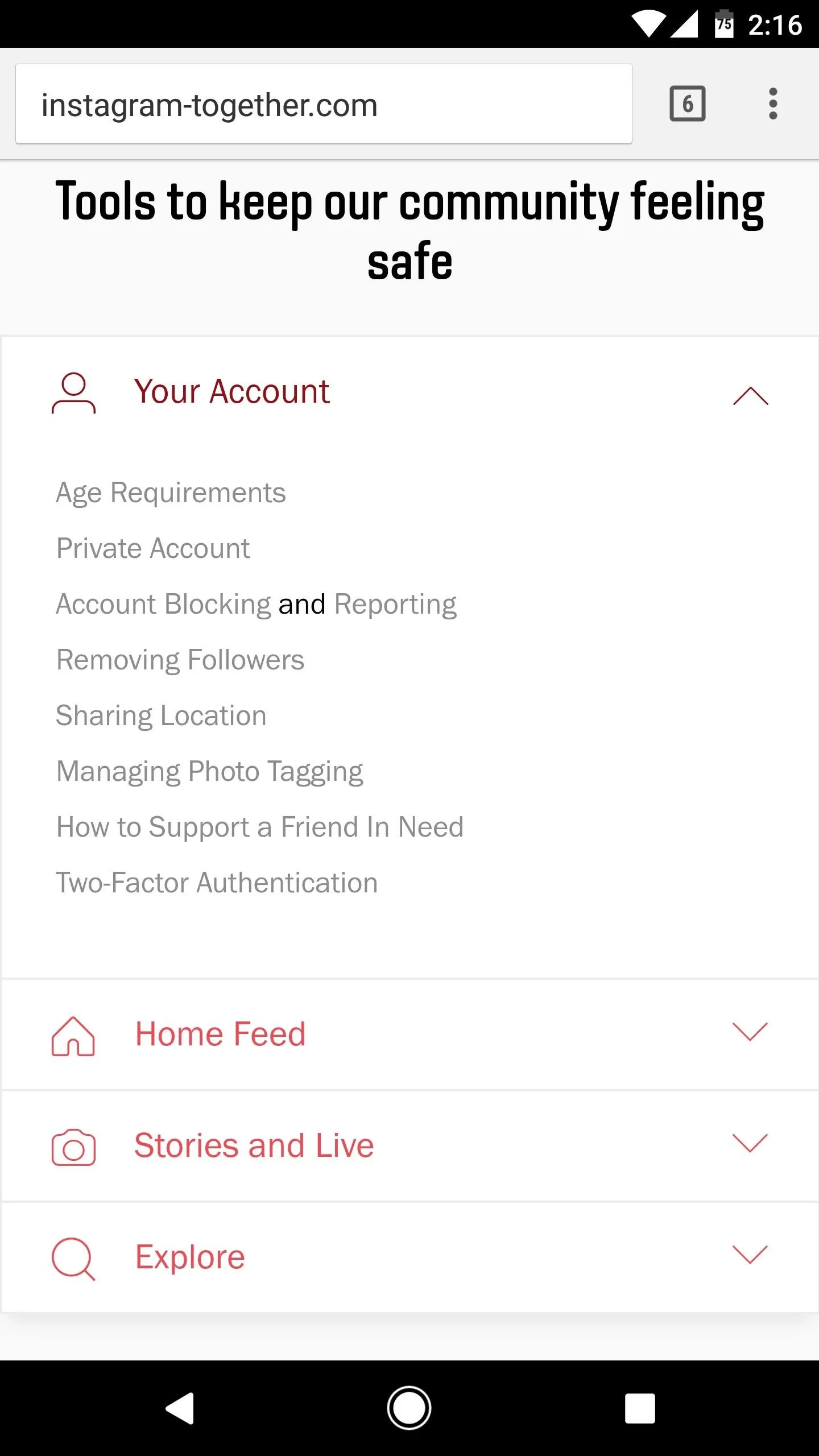Open the Private Account link
Image resolution: width=819 pixels, height=1456 pixels.
click(x=153, y=548)
